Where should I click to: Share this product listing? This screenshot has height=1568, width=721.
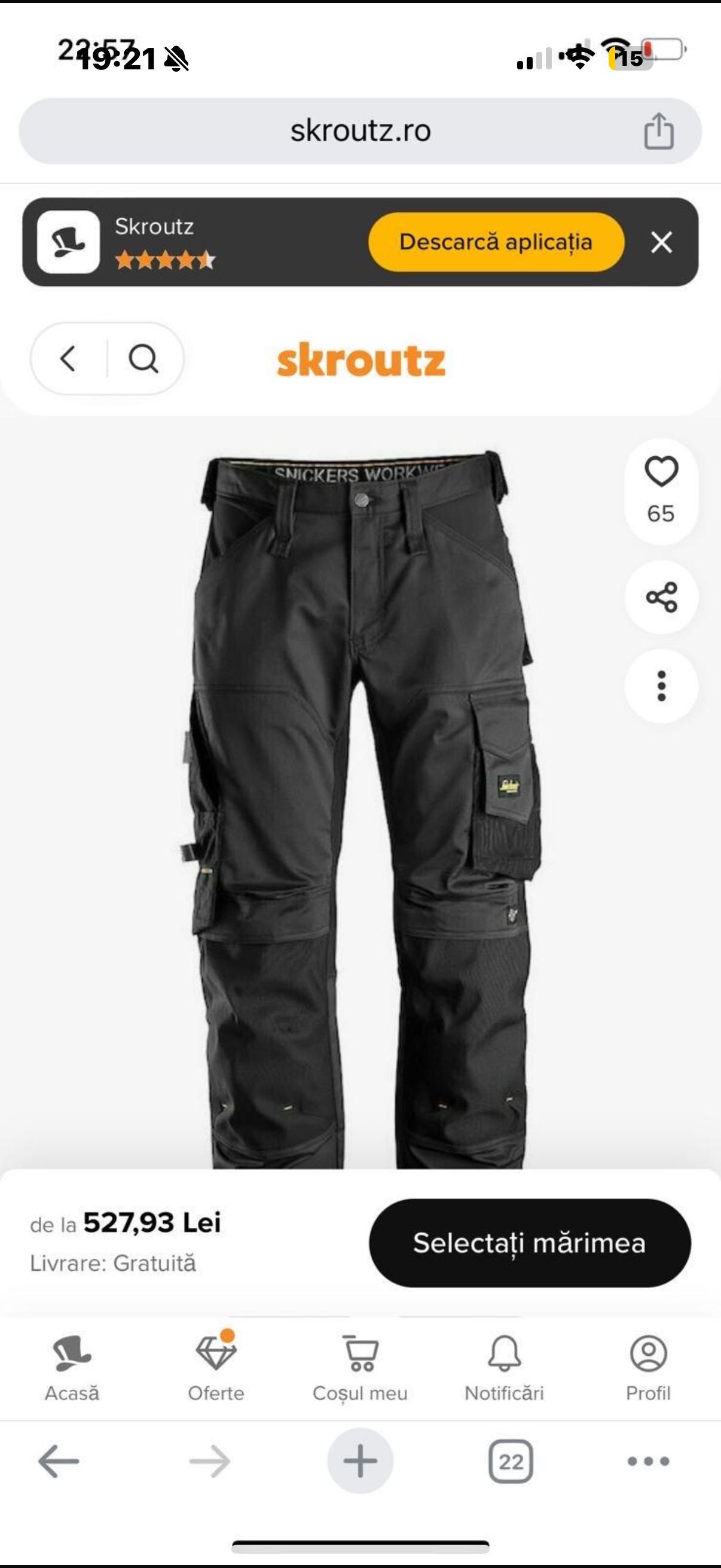pos(661,597)
